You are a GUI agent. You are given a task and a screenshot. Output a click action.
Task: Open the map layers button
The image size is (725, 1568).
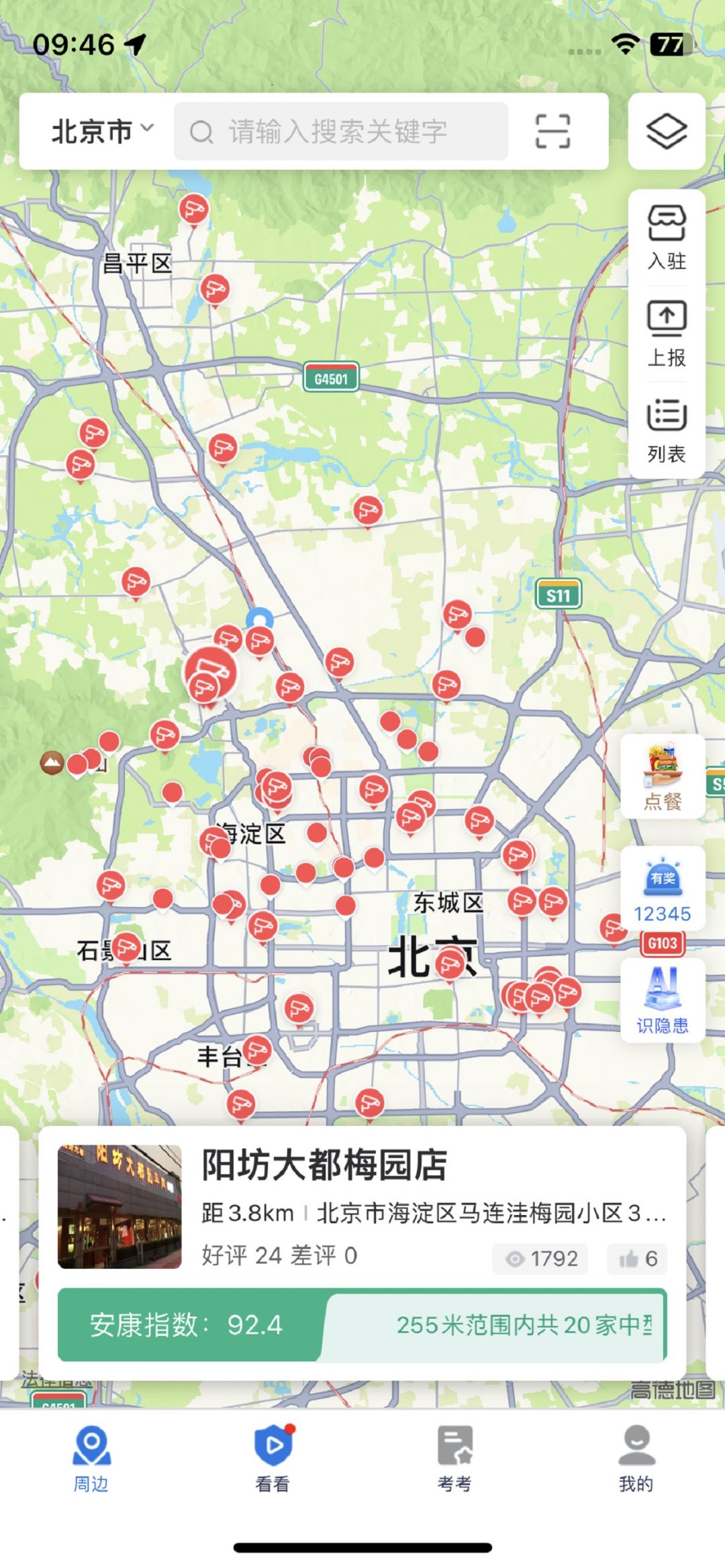tap(666, 132)
